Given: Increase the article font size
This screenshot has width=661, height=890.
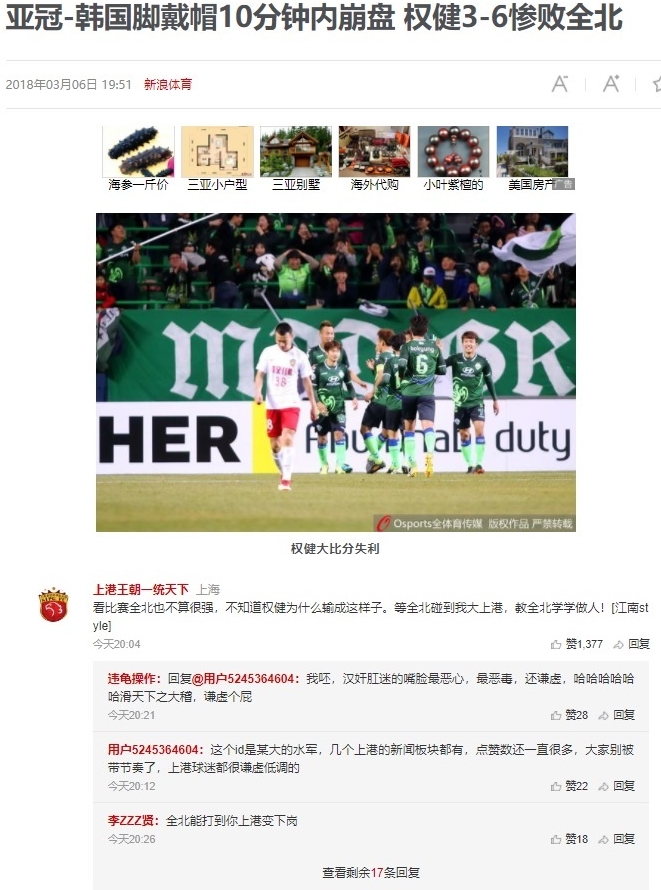Looking at the screenshot, I should click(611, 84).
